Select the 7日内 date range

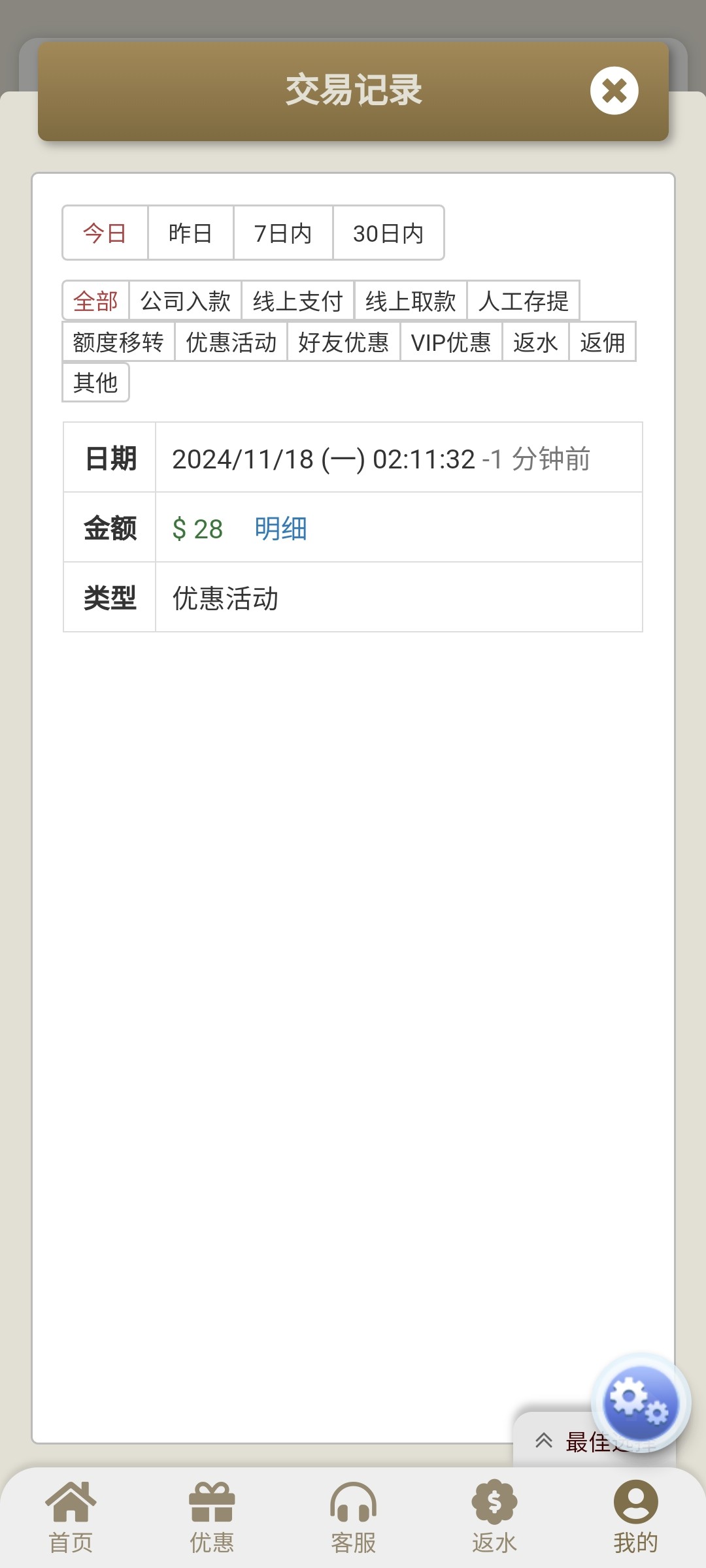pyautogui.click(x=283, y=233)
